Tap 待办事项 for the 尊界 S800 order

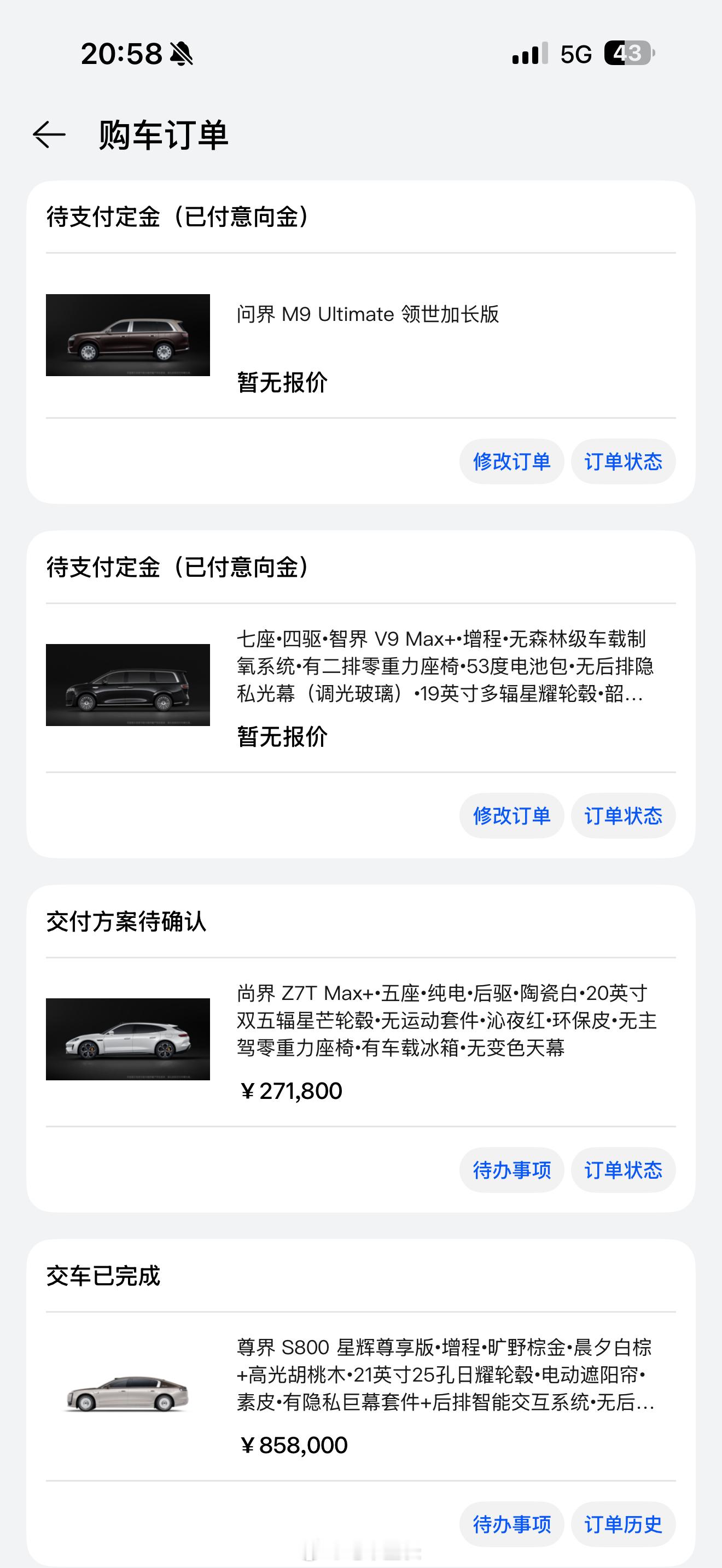pos(511,1524)
